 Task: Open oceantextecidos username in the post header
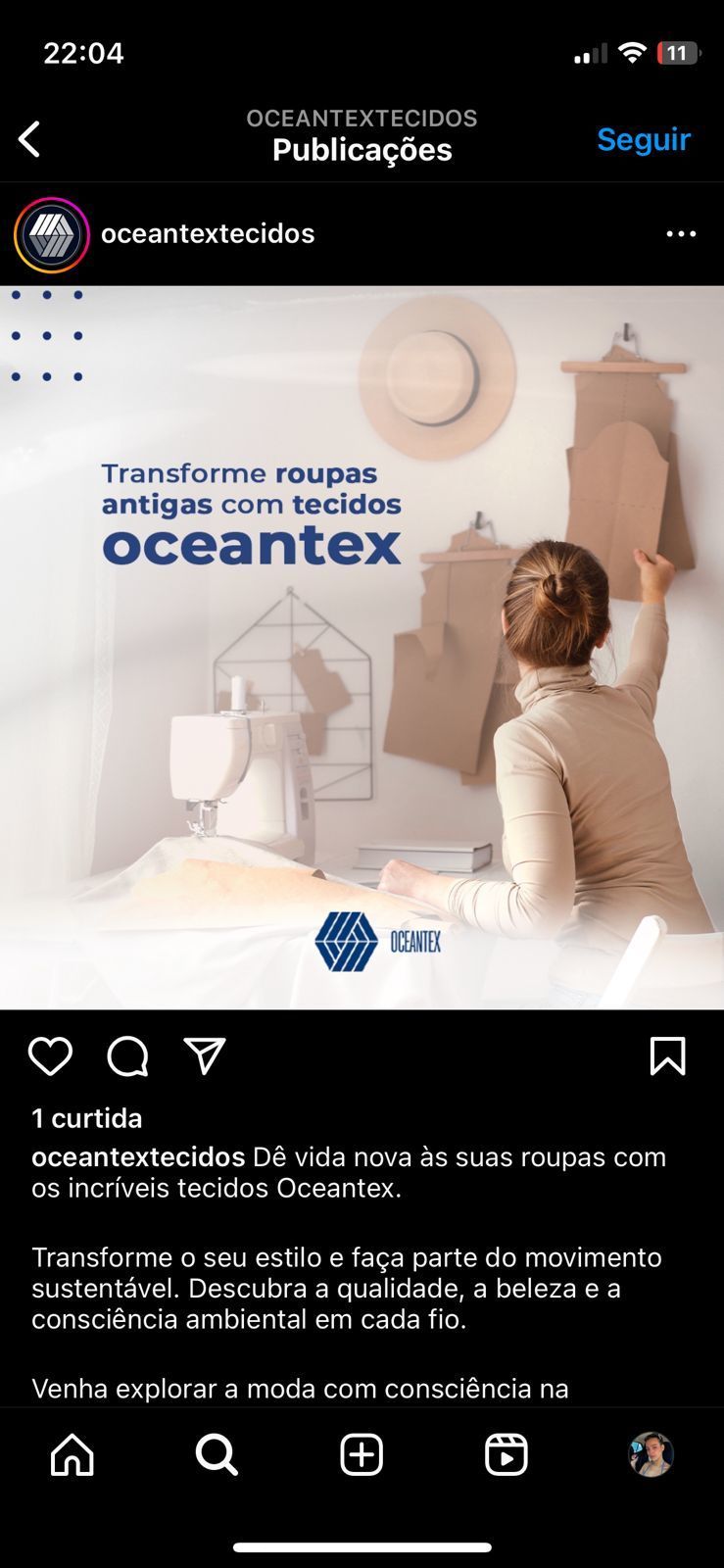coord(208,234)
